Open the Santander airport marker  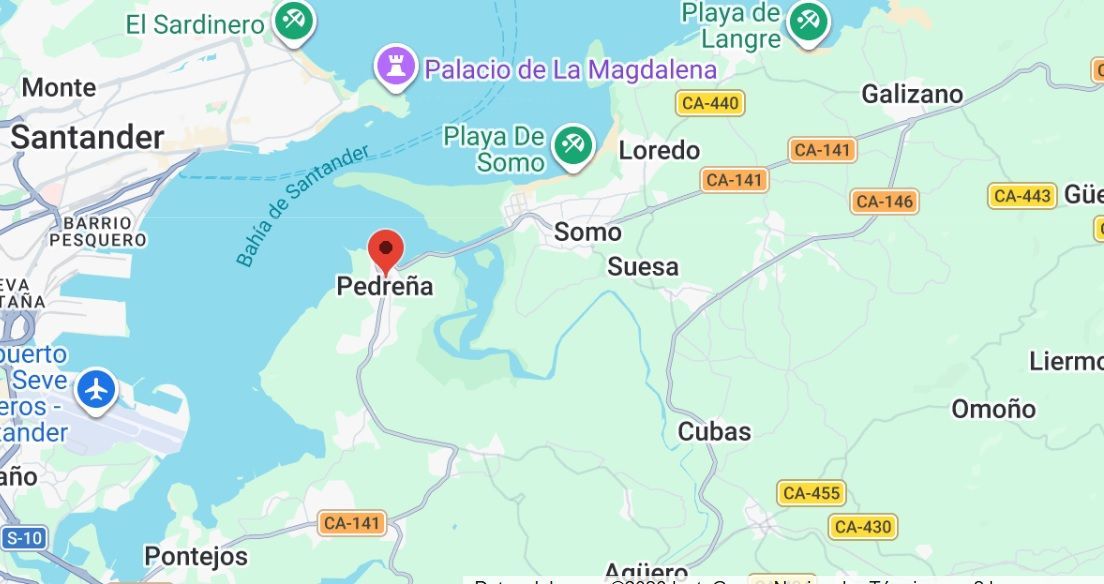pyautogui.click(x=97, y=388)
